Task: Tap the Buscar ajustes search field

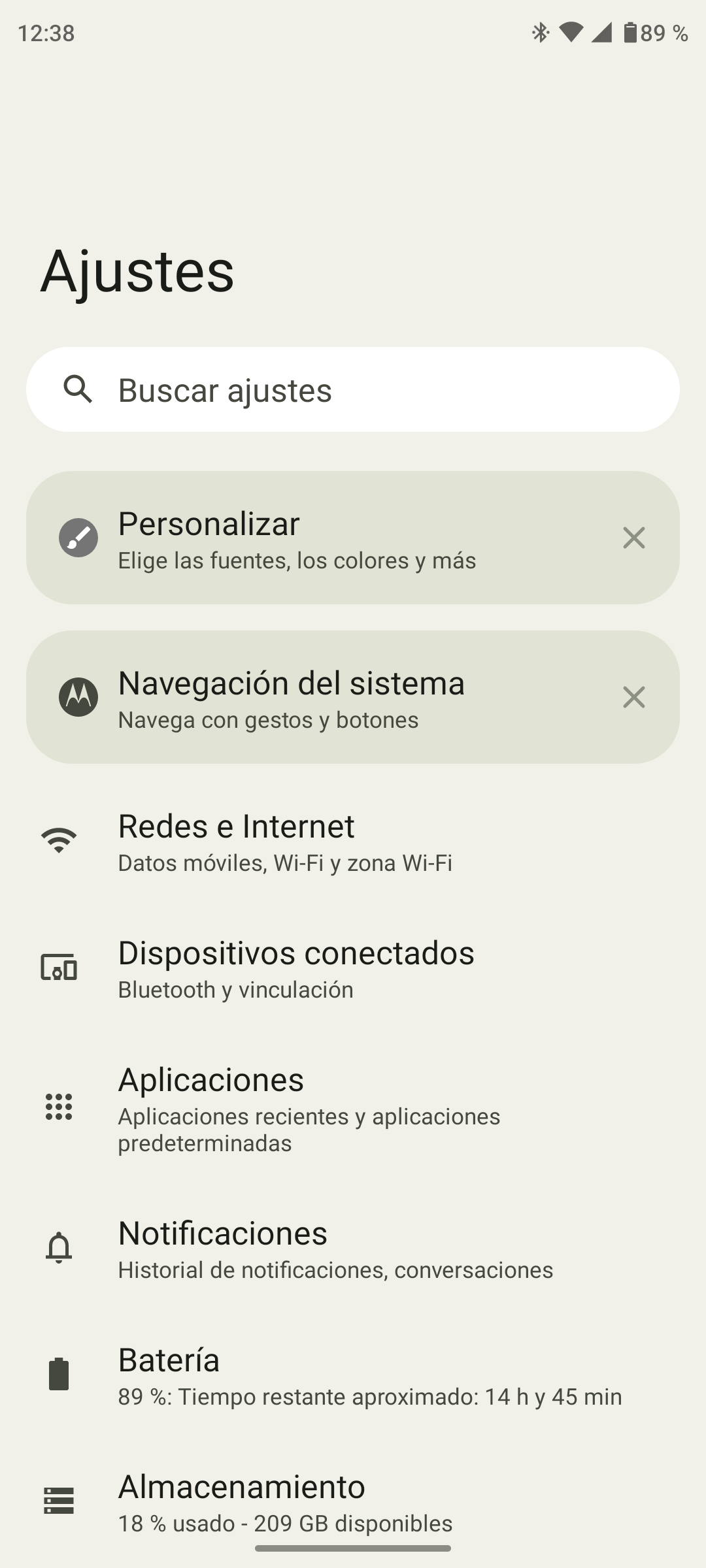Action: pyautogui.click(x=353, y=389)
